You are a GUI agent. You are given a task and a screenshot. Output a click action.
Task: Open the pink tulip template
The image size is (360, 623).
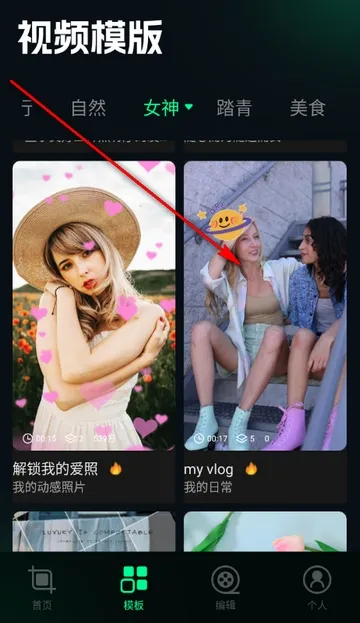(265, 531)
